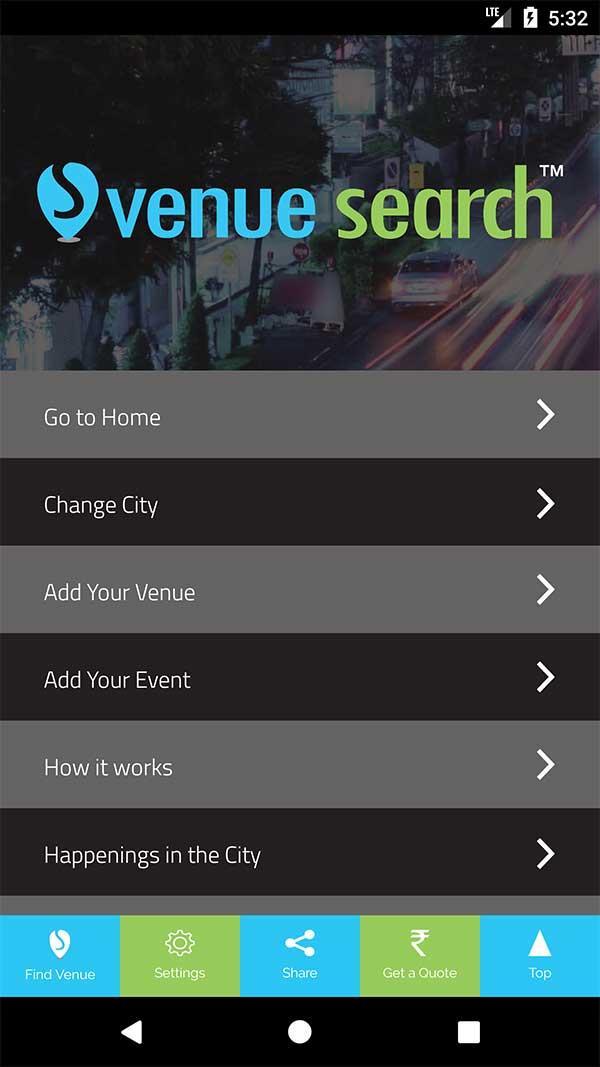This screenshot has height=1067, width=600.
Task: Open Add Your Event
Action: tap(300, 678)
